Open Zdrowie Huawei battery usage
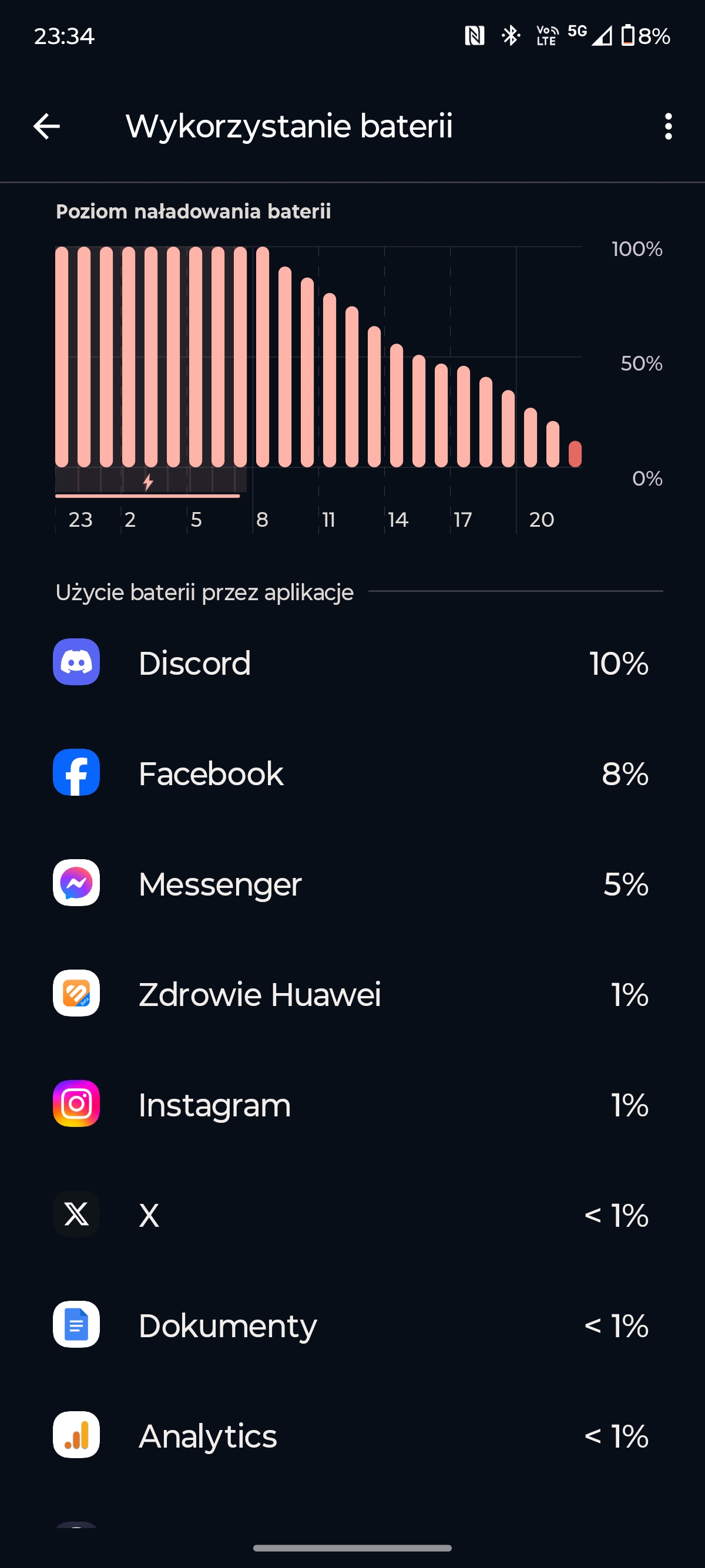 352,994
